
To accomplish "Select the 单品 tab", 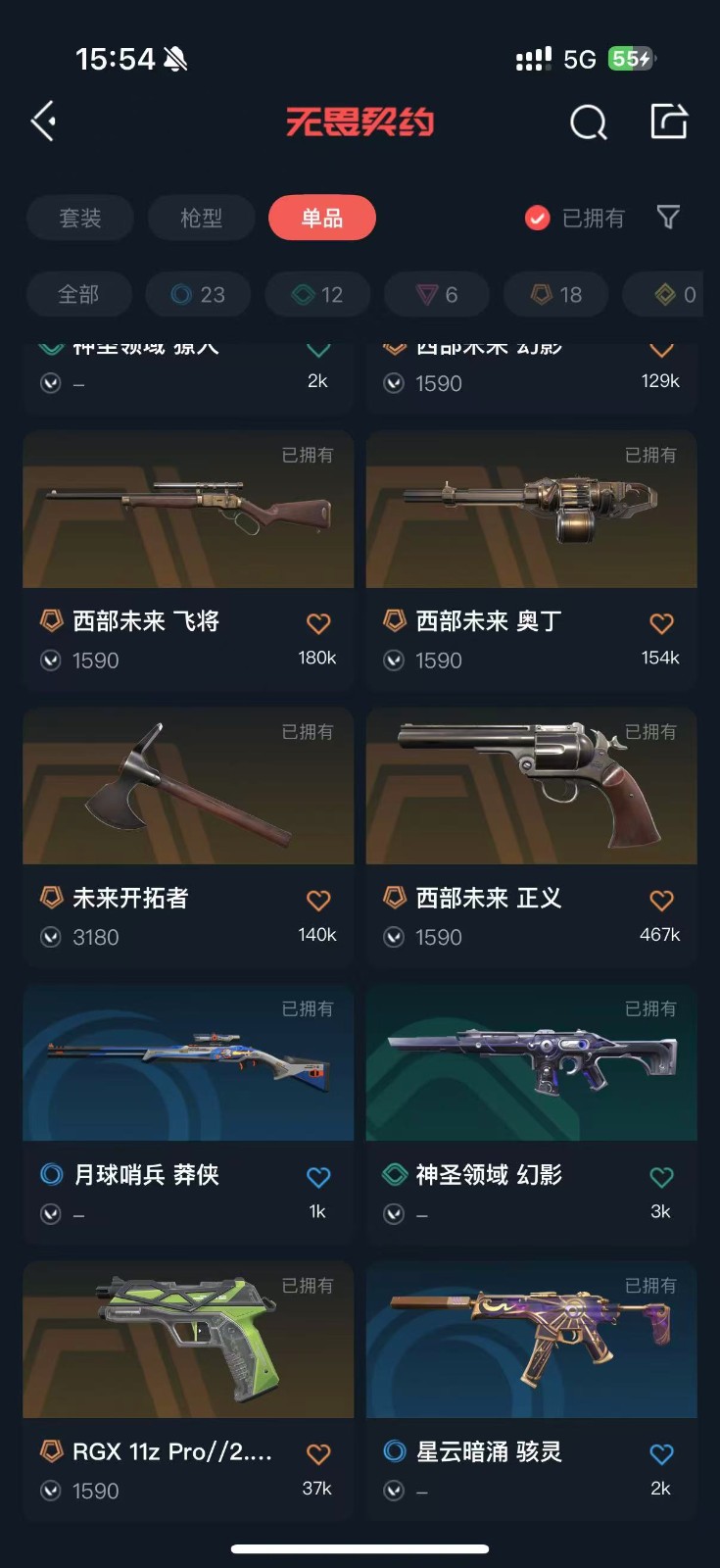I will 322,218.
